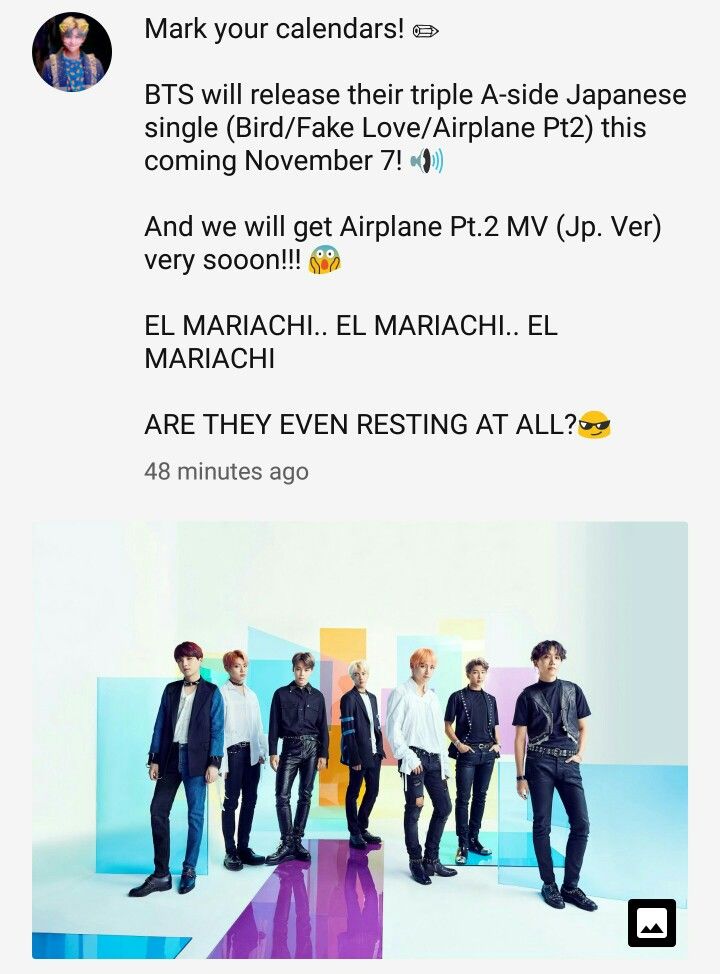The width and height of the screenshot is (720, 974).
Task: Open the poster's profile avatar
Action: pos(72,52)
